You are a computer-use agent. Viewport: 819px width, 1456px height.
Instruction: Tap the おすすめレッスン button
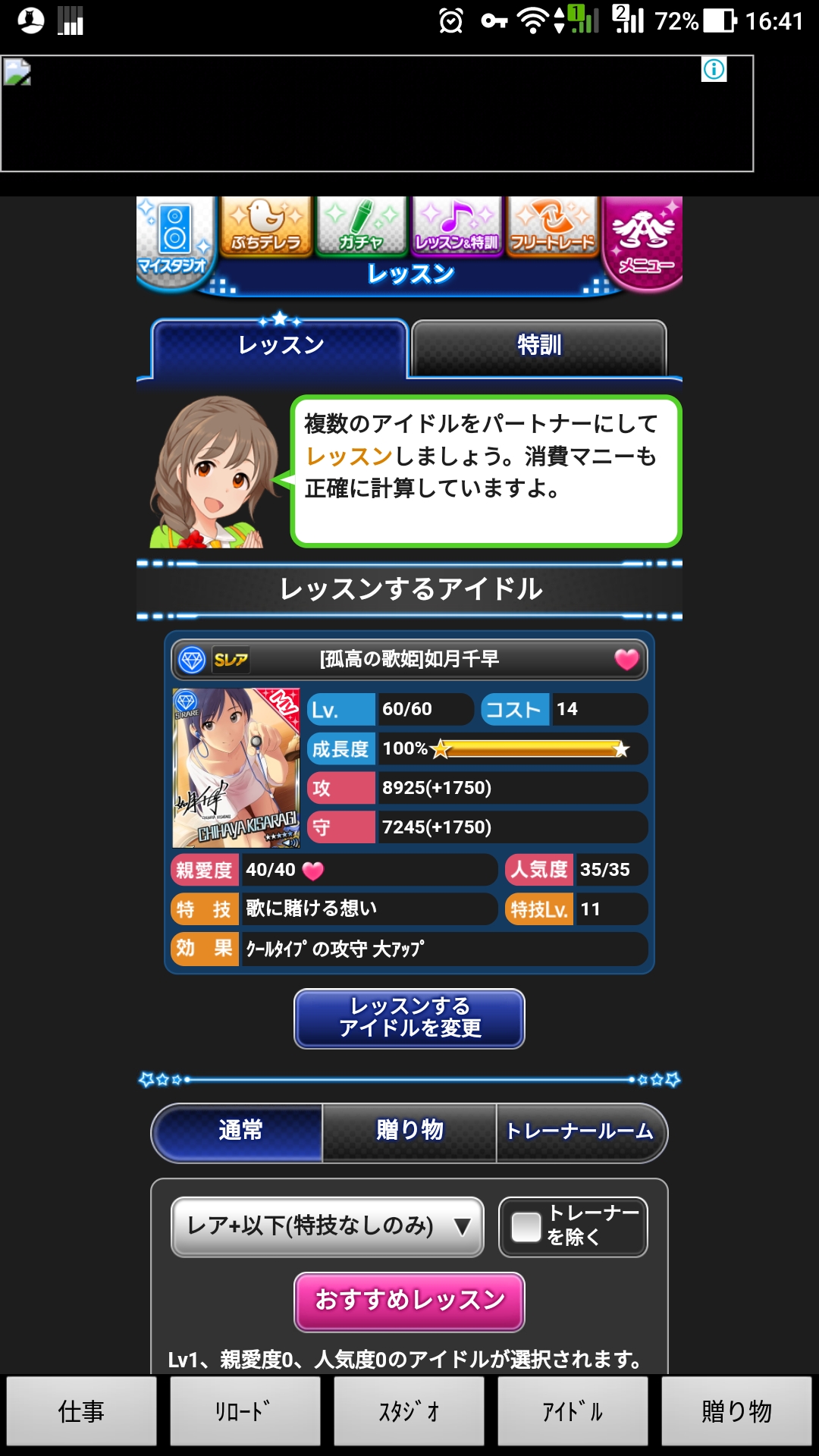(409, 1301)
